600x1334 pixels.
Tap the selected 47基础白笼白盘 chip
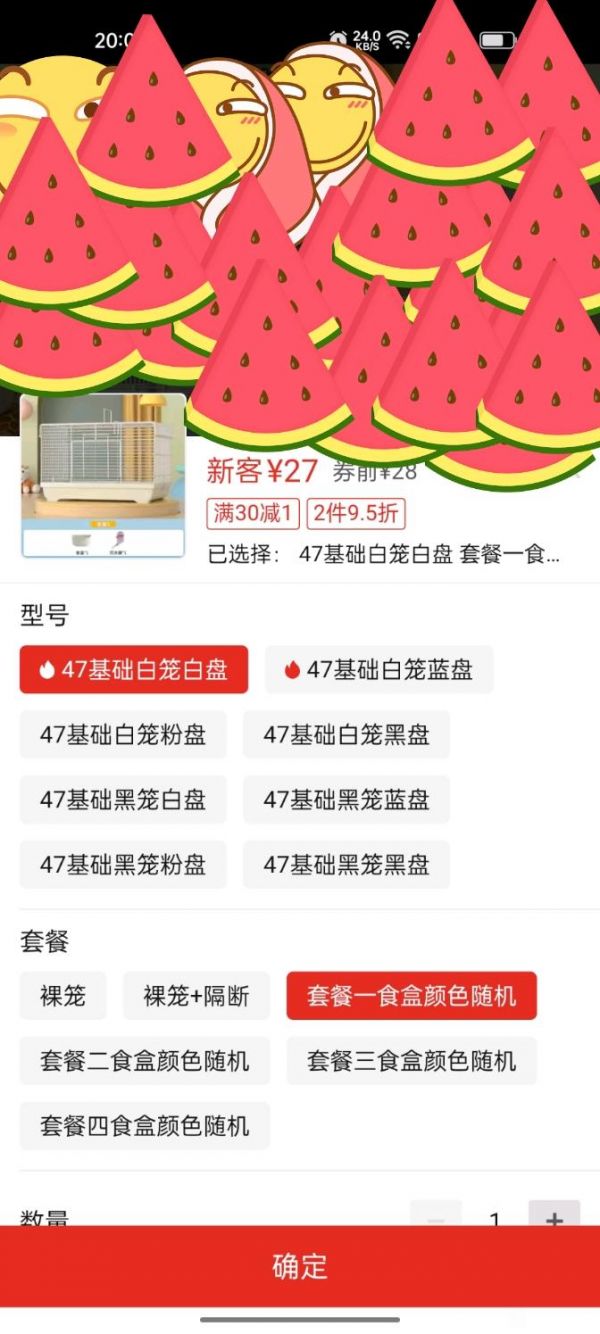(x=134, y=670)
